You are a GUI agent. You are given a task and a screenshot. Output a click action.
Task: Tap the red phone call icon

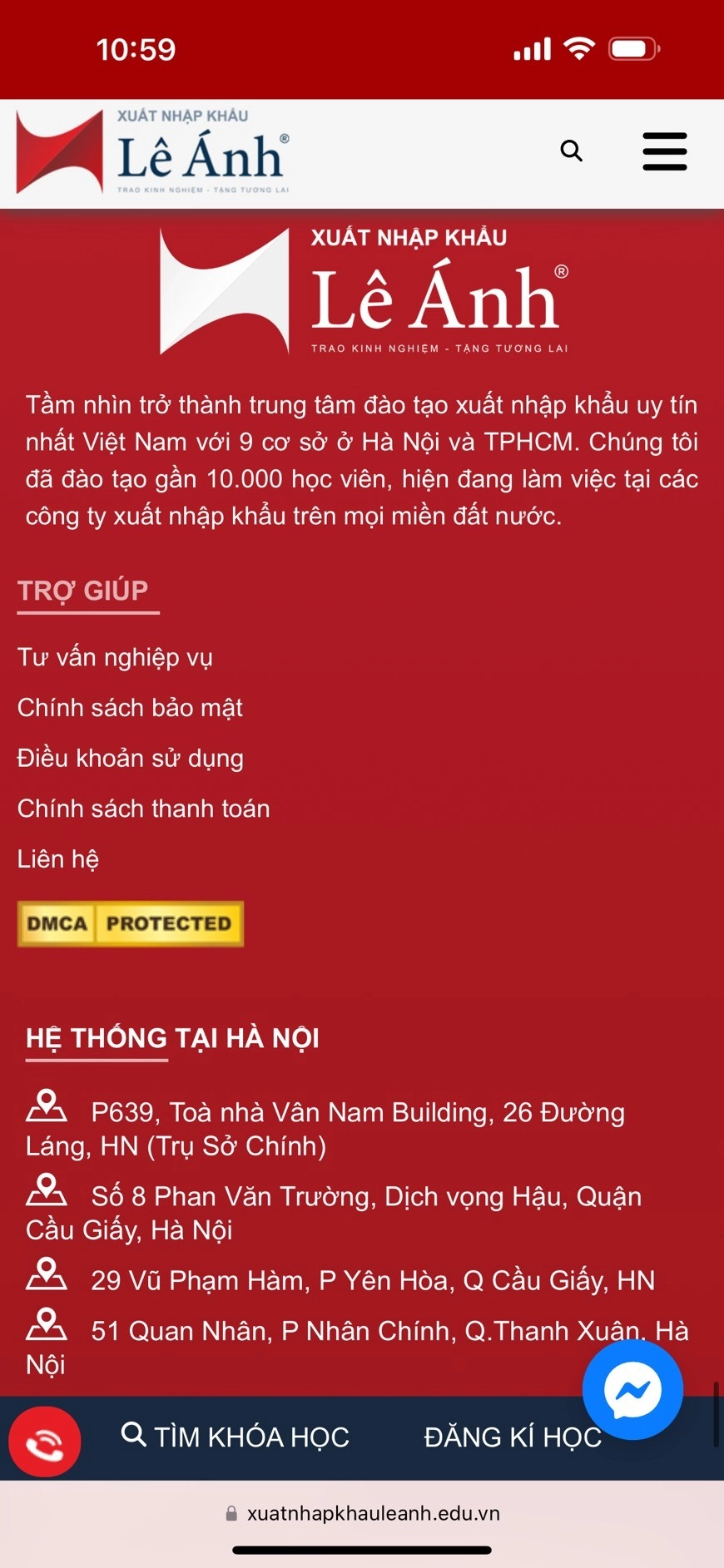tap(44, 1442)
